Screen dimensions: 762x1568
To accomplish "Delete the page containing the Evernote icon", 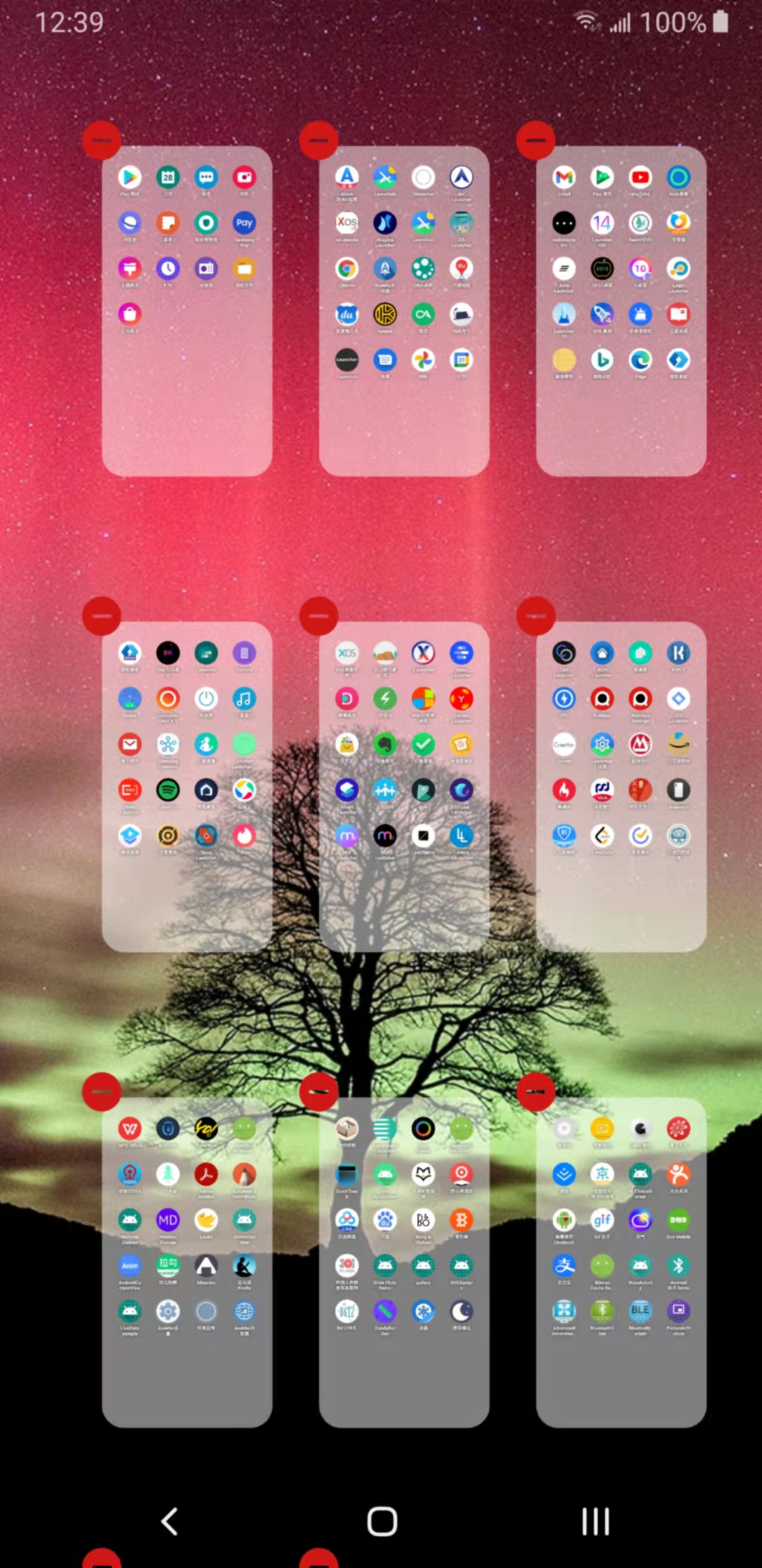I will (x=318, y=616).
